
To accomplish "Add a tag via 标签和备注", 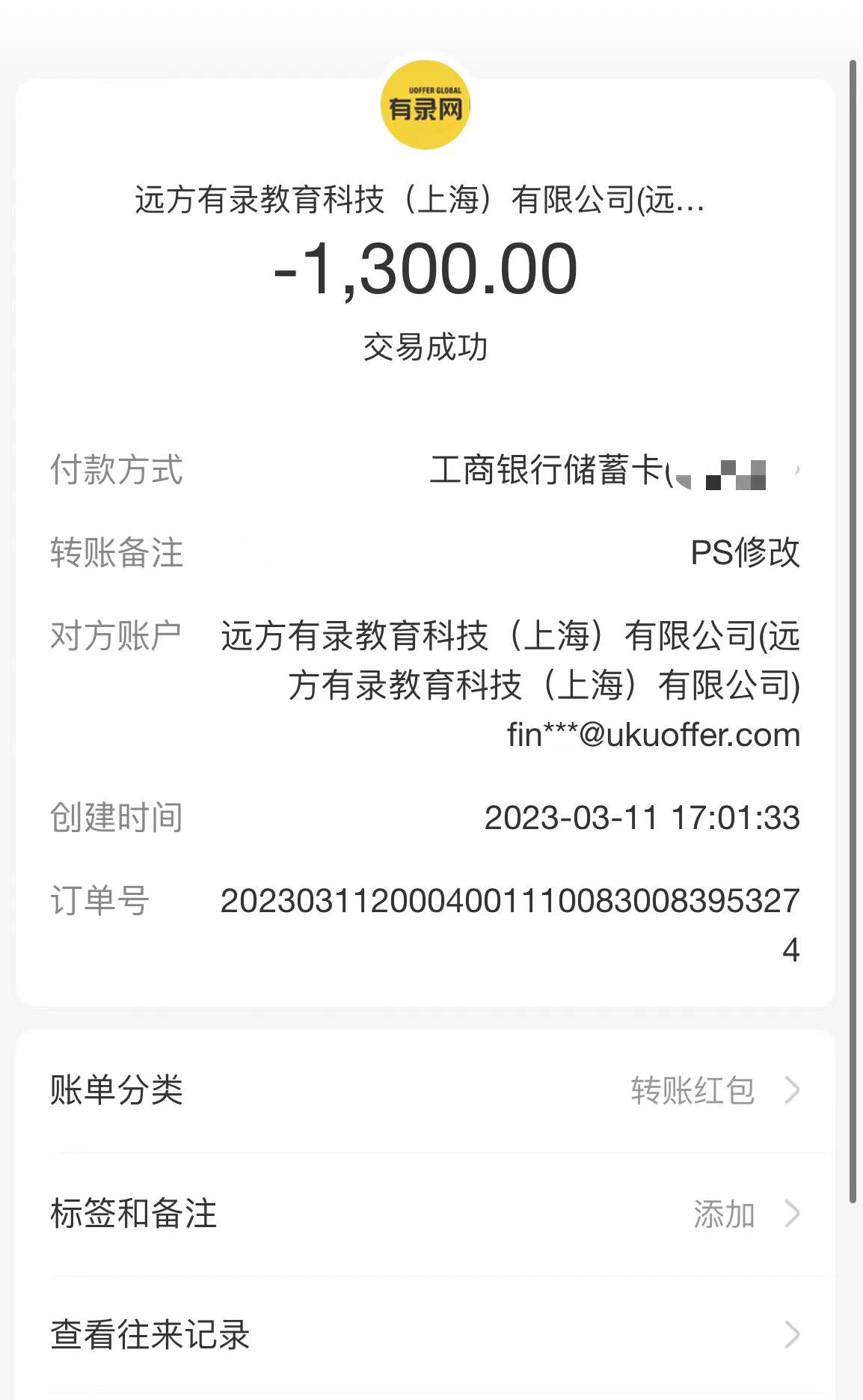I will pos(425,1213).
